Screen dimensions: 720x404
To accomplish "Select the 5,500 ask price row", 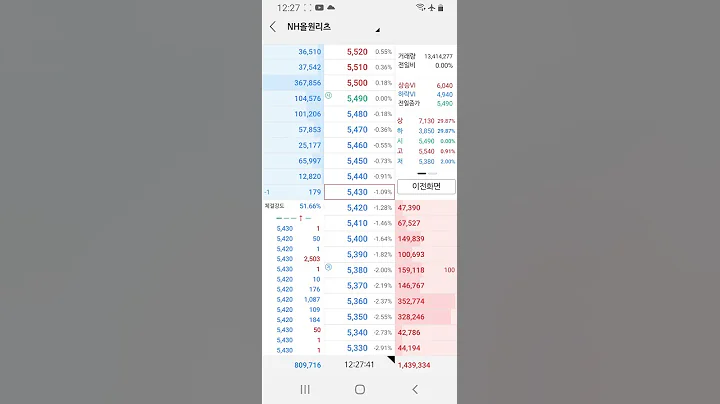I will (357, 83).
